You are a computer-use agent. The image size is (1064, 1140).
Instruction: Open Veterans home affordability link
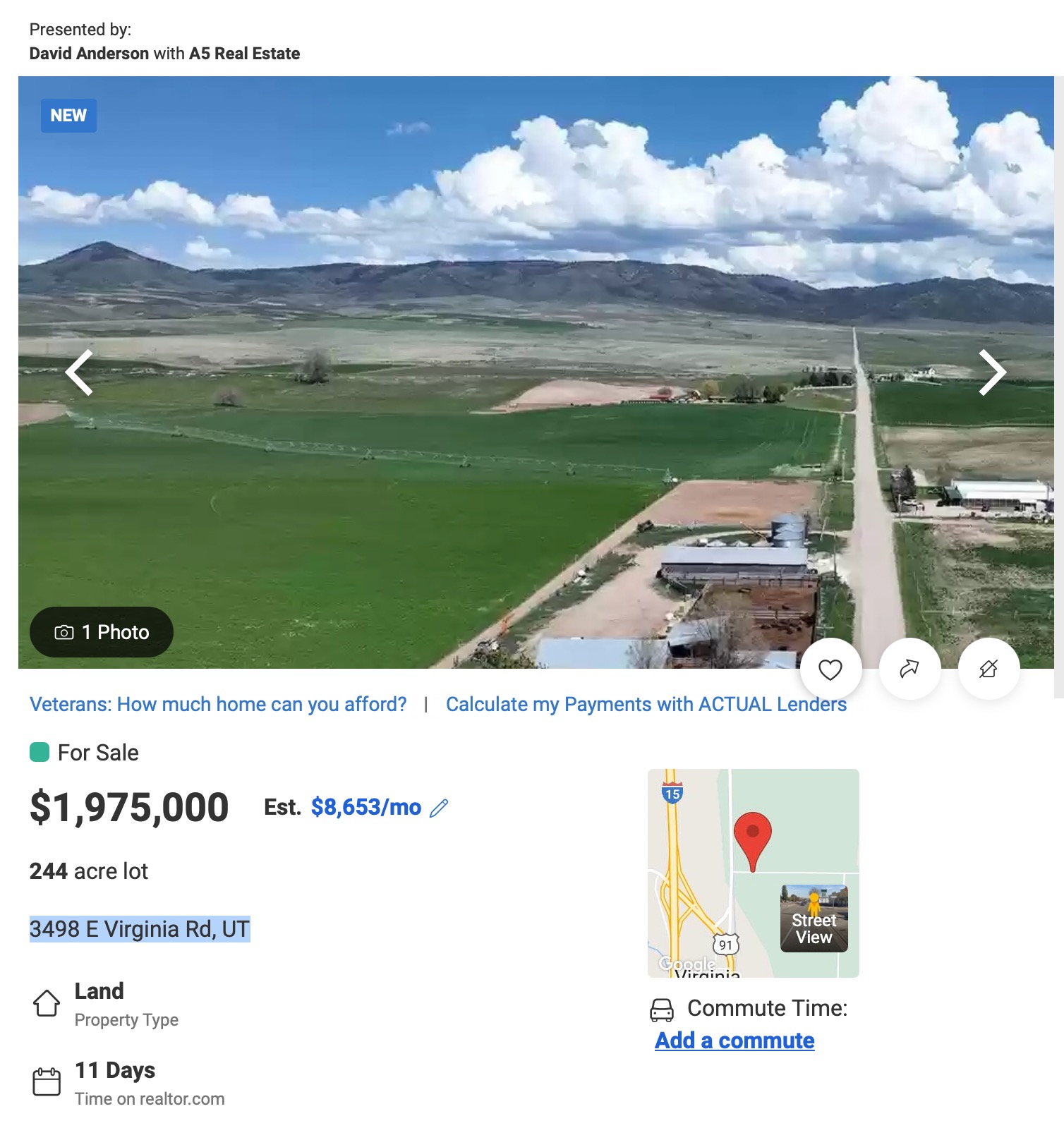click(x=218, y=704)
